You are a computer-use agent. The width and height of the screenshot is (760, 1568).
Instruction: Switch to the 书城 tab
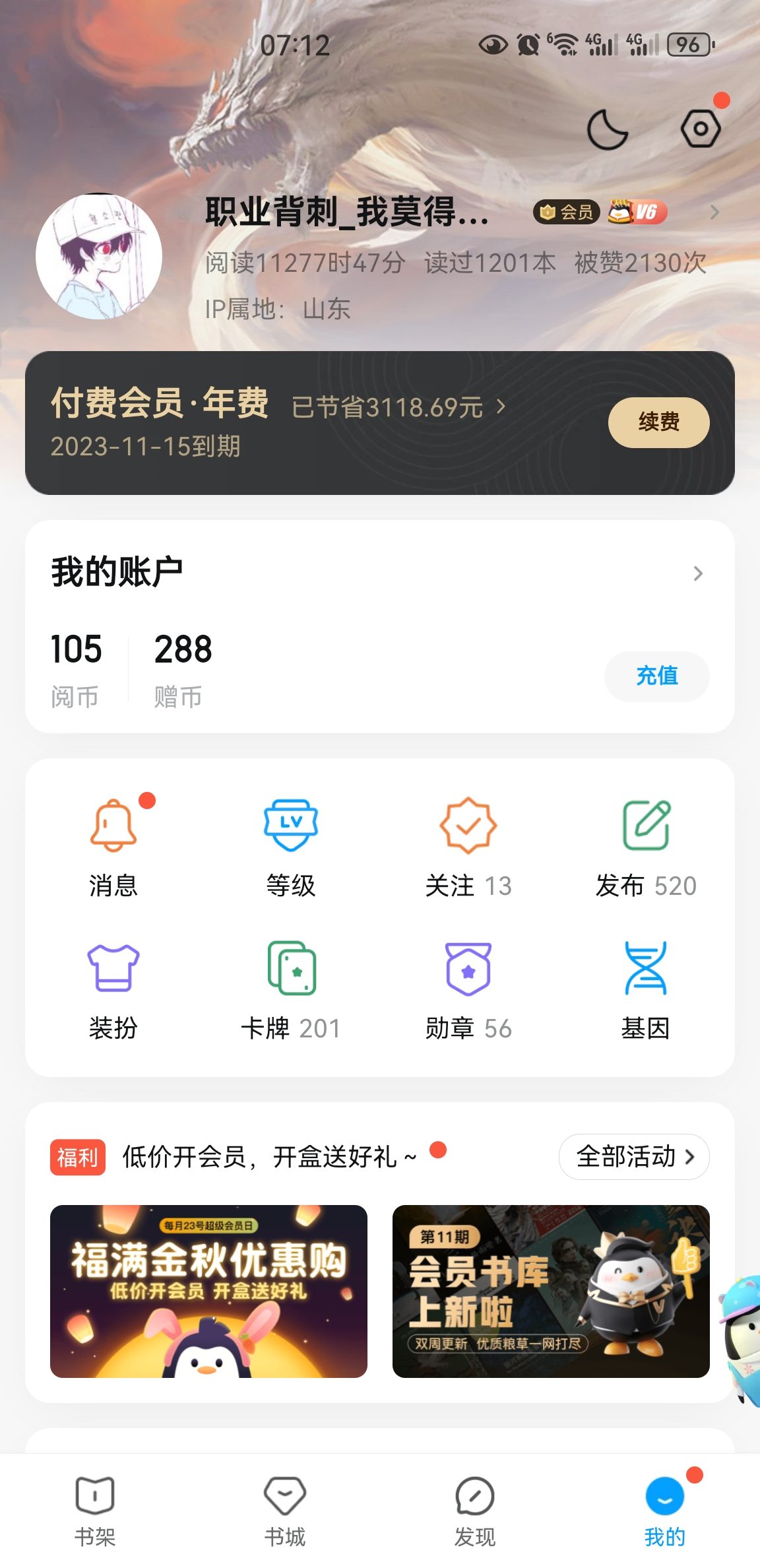pos(285,1507)
